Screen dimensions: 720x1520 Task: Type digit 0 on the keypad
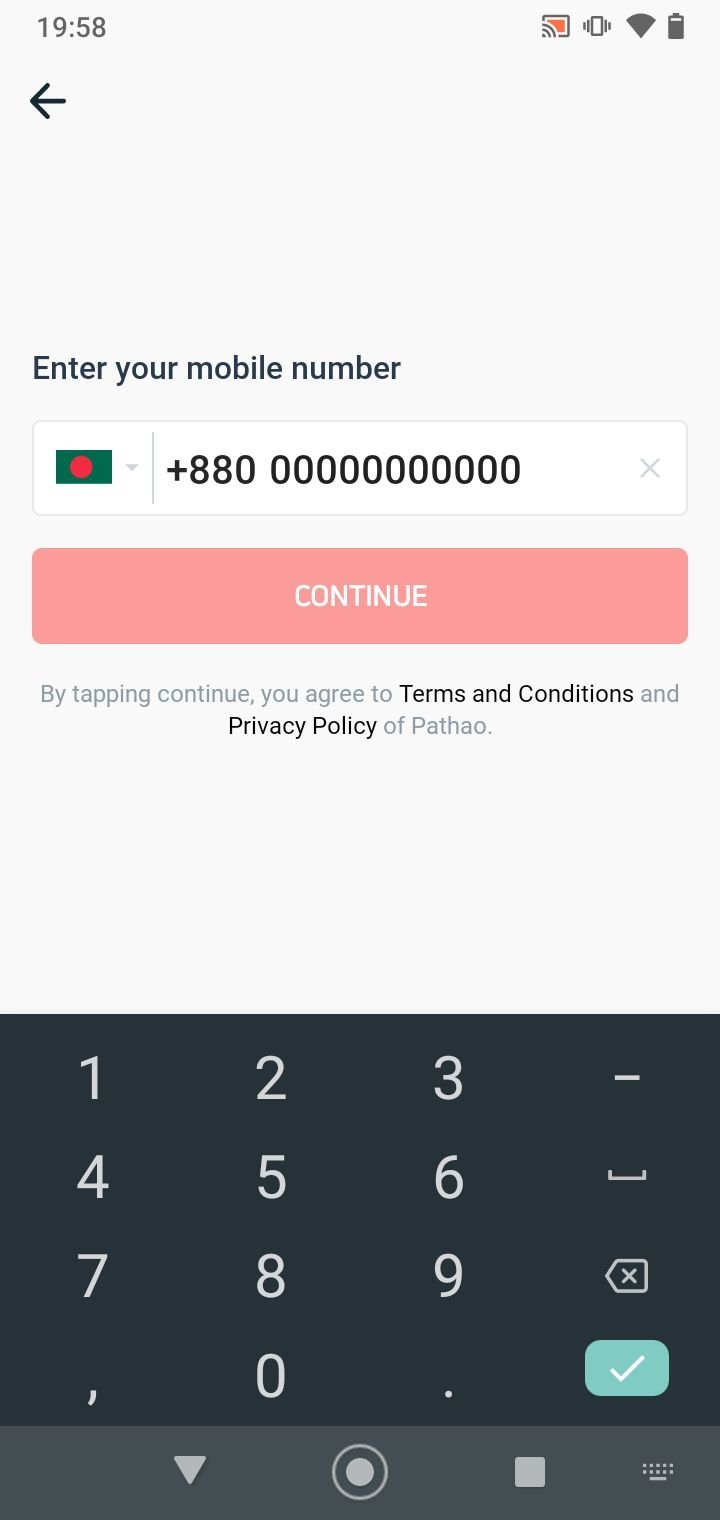coord(271,1376)
